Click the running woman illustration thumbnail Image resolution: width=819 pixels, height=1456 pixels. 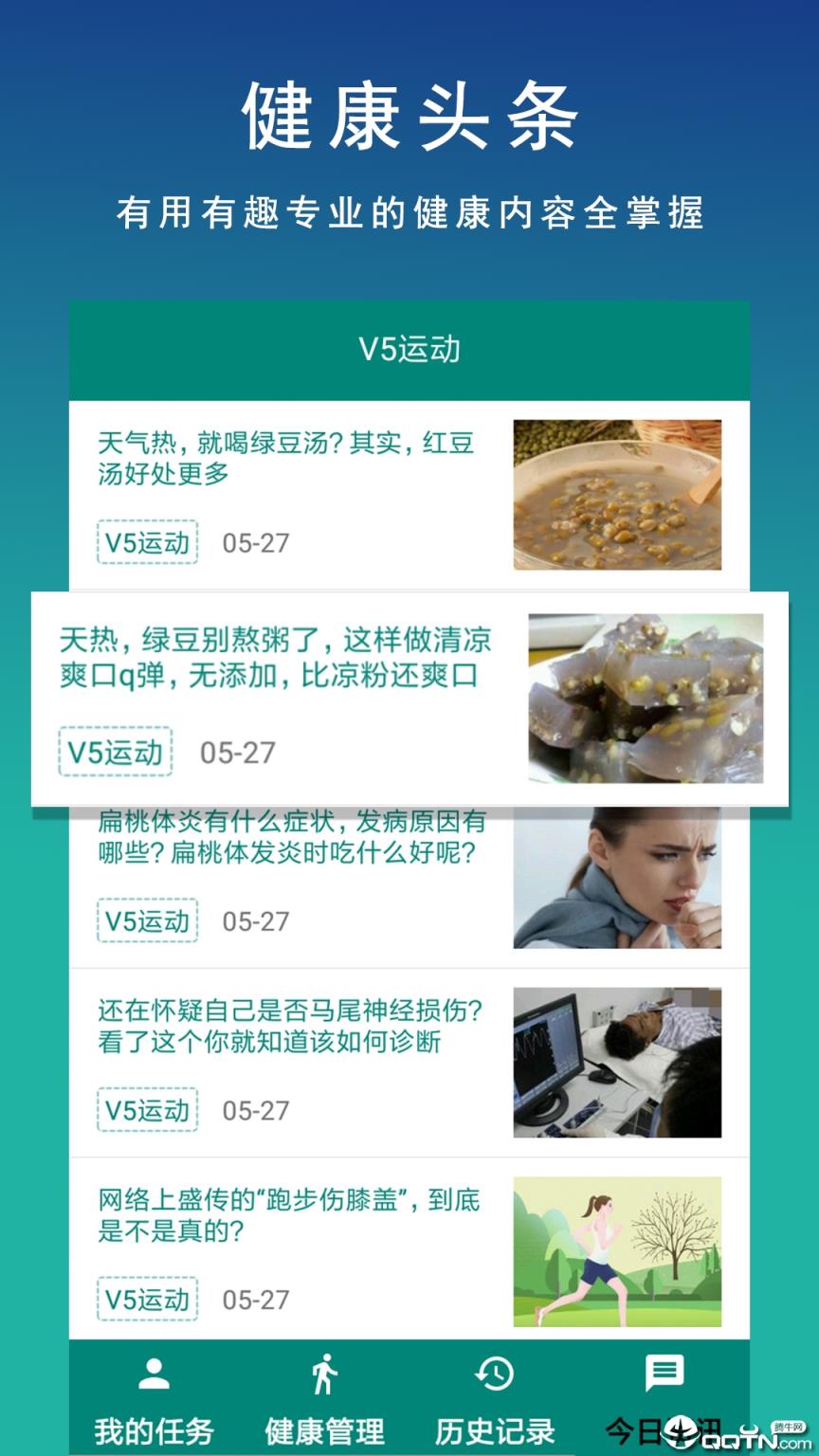(x=618, y=1251)
